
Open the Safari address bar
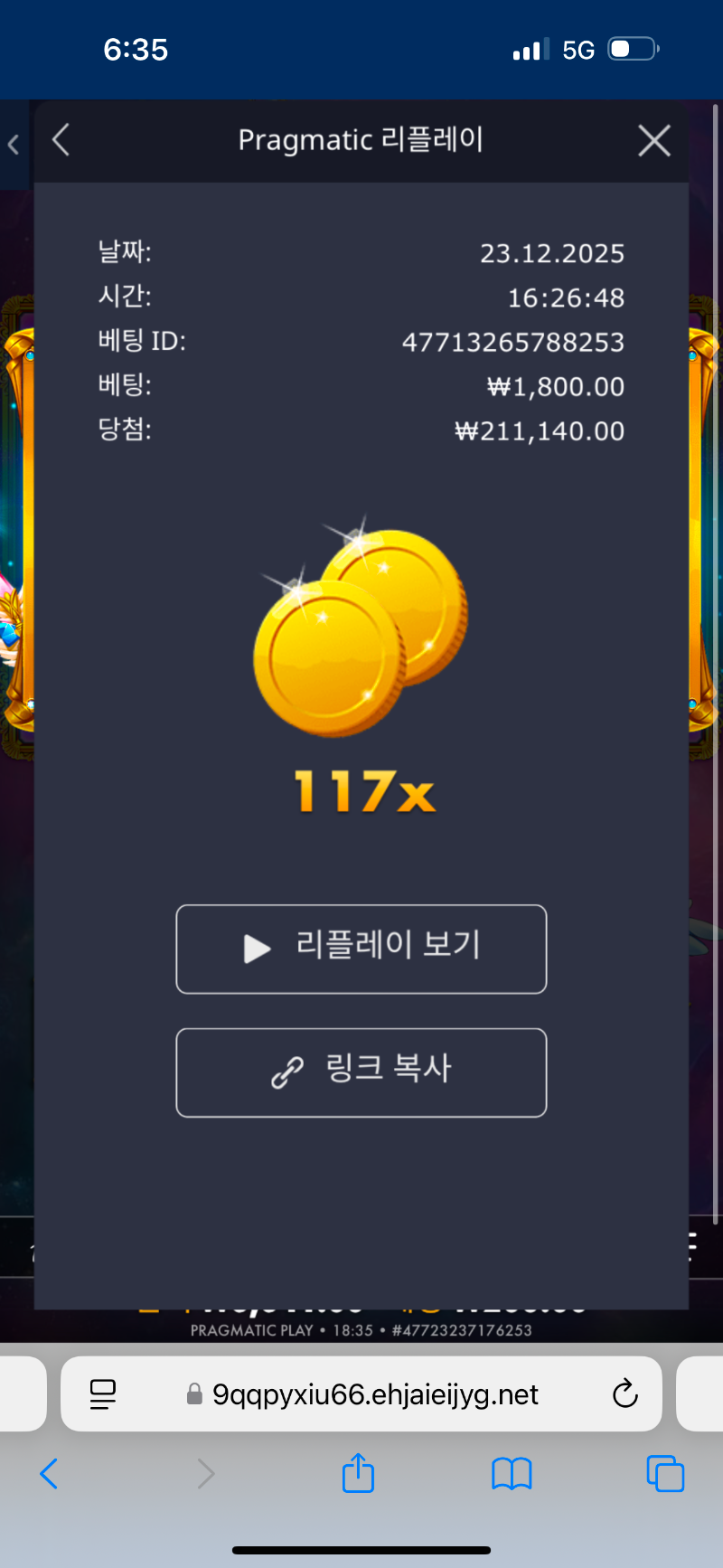pyautogui.click(x=374, y=1393)
